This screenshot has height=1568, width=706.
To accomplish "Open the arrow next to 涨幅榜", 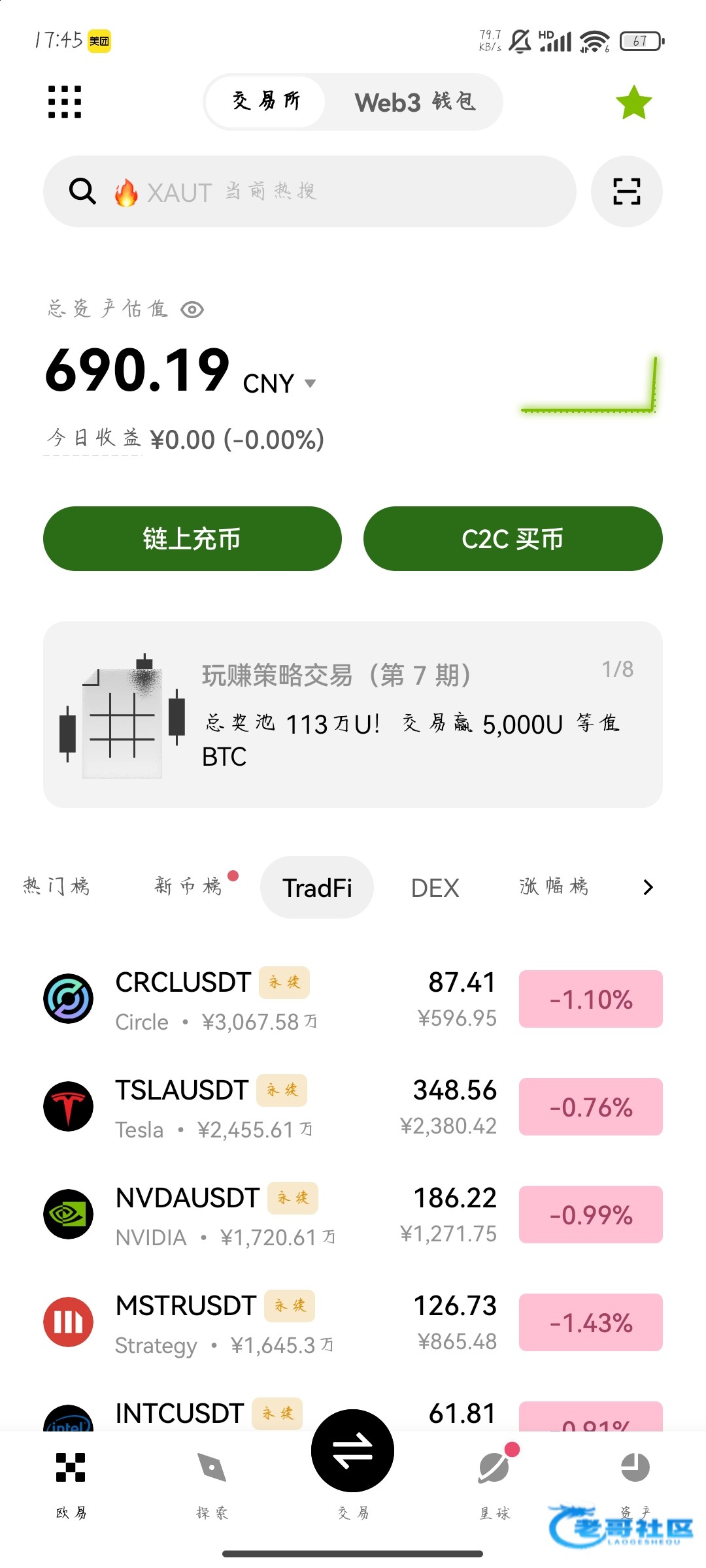I will pos(647,887).
